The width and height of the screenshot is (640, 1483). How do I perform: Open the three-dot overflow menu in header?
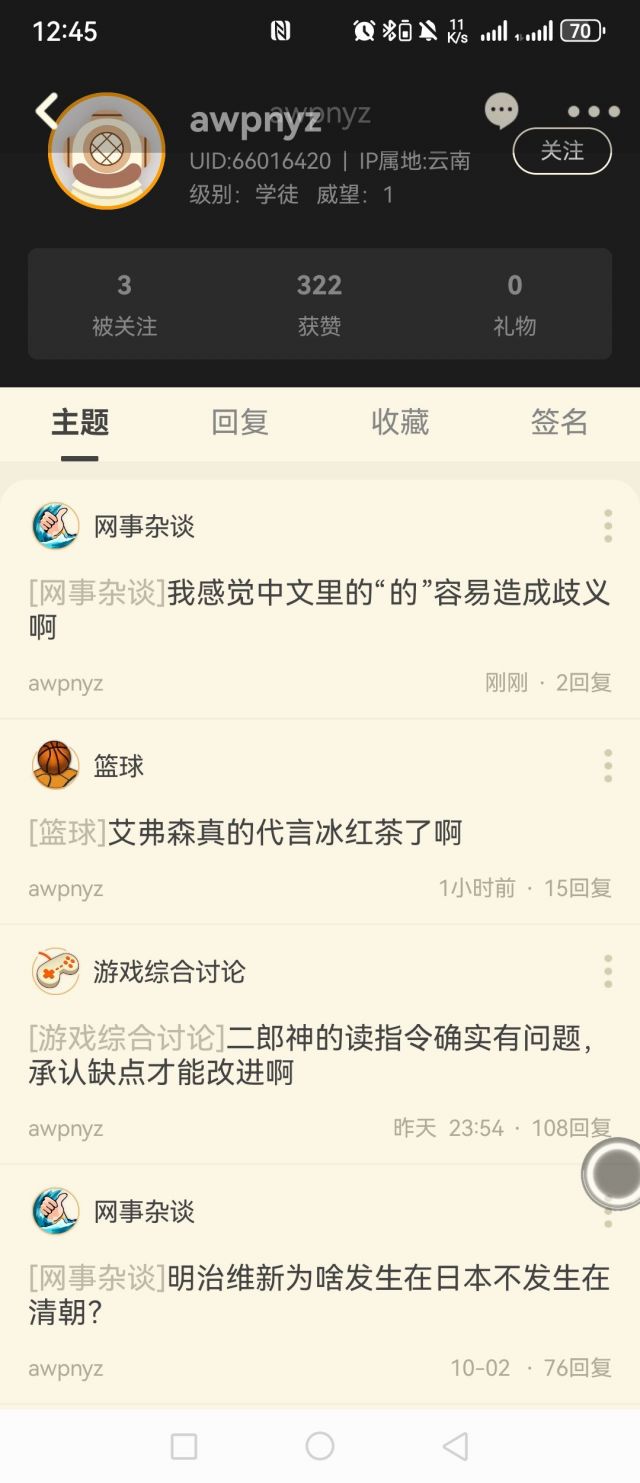593,112
